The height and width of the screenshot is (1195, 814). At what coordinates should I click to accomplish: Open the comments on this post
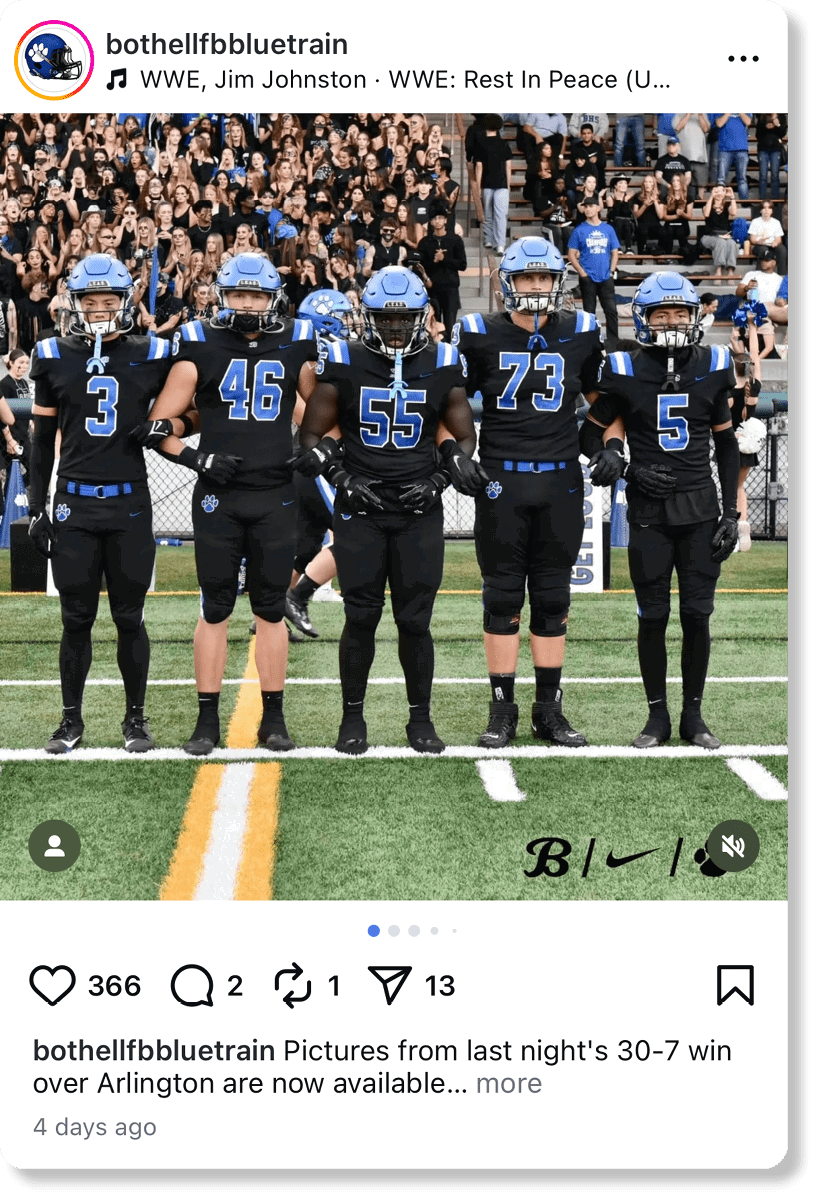pos(192,986)
